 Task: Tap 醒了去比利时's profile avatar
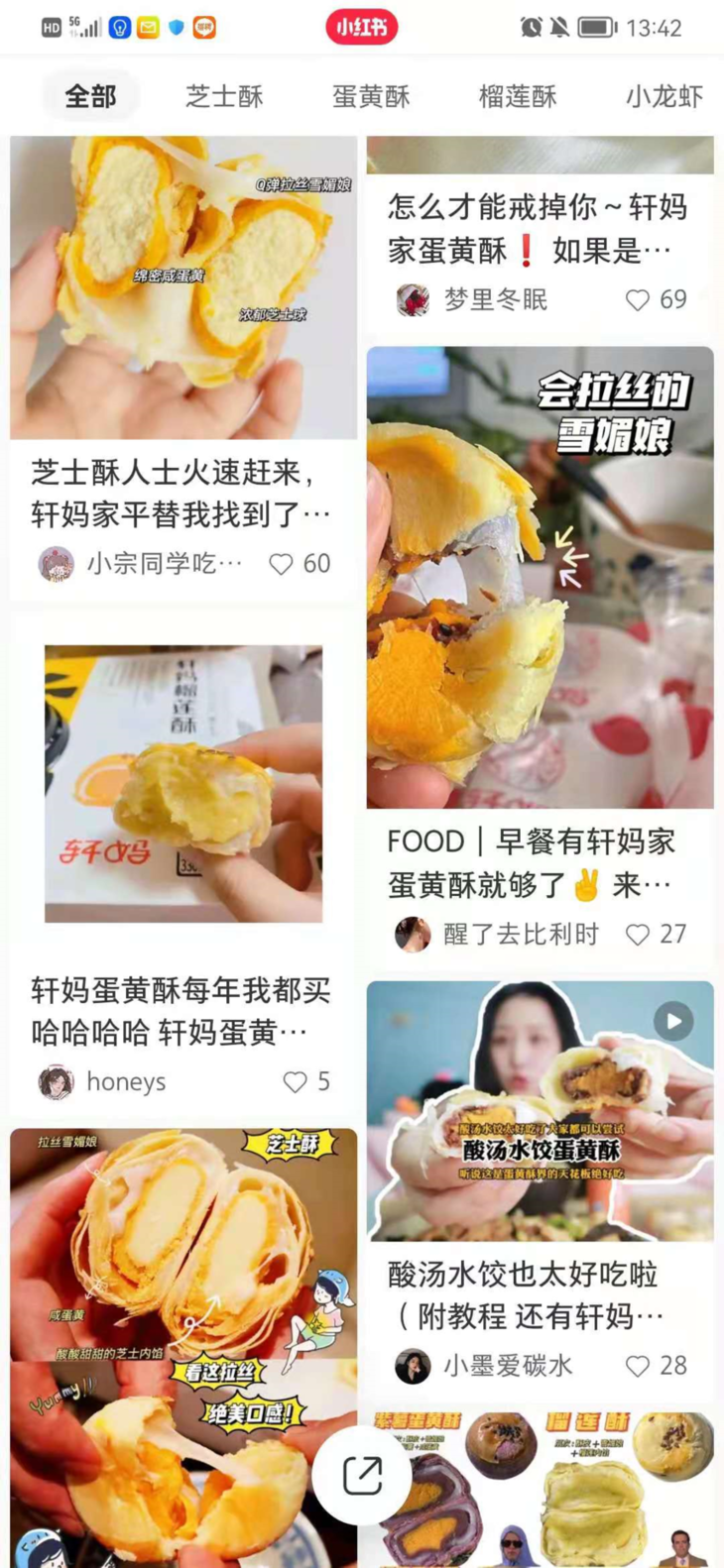point(415,936)
